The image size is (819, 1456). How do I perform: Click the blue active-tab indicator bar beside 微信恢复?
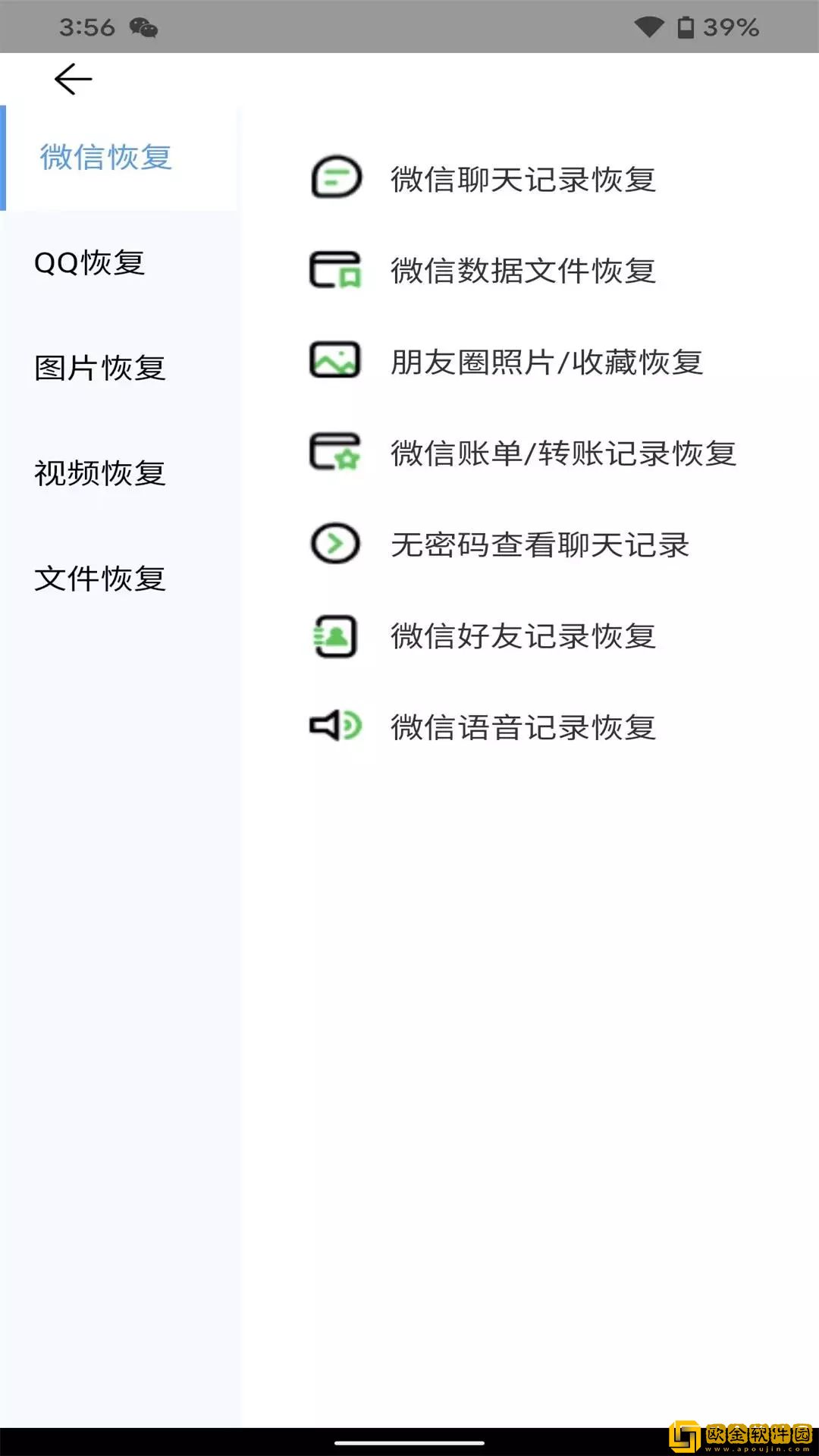(x=5, y=158)
